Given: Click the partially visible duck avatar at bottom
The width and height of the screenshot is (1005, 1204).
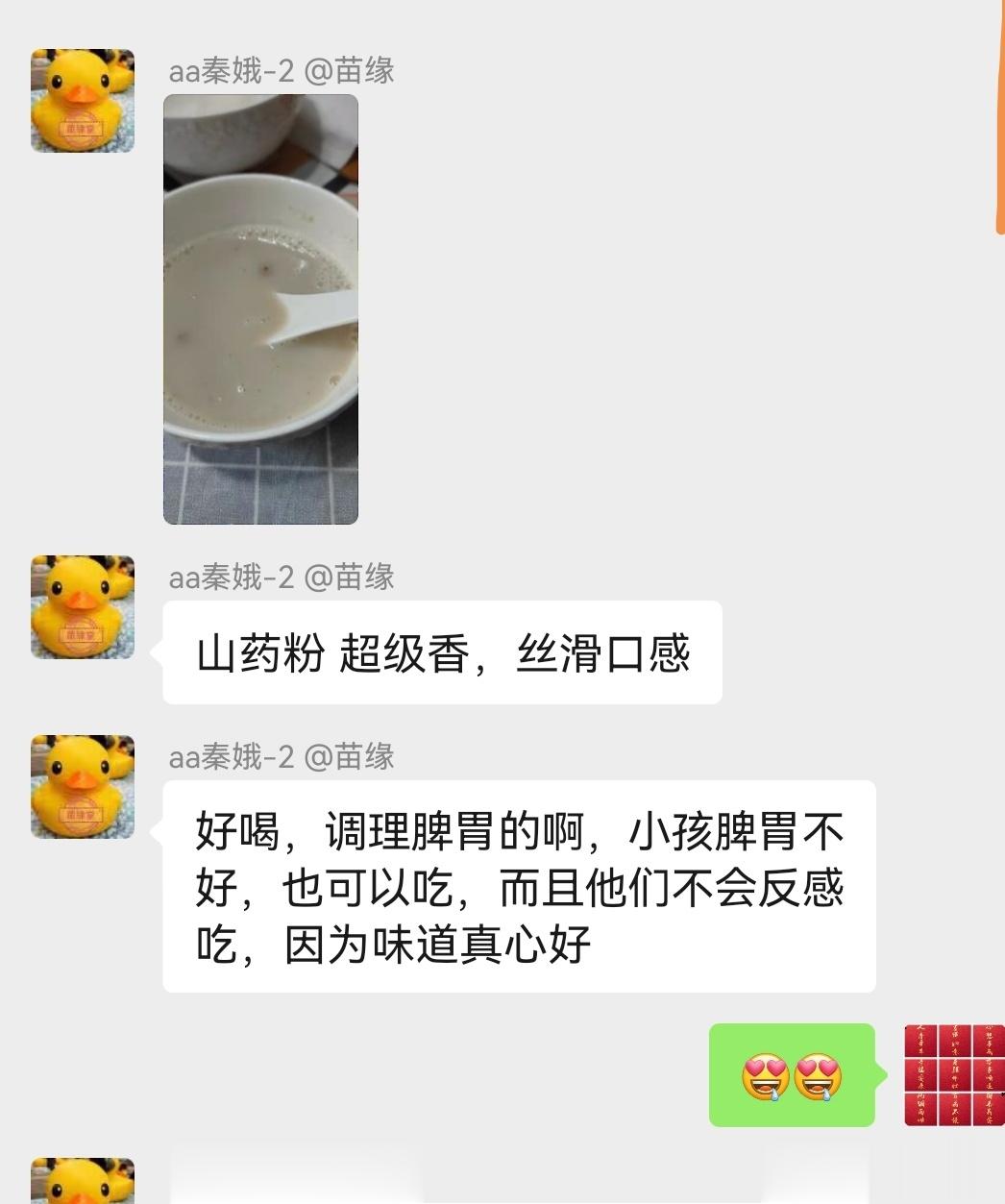Looking at the screenshot, I should tap(82, 1182).
